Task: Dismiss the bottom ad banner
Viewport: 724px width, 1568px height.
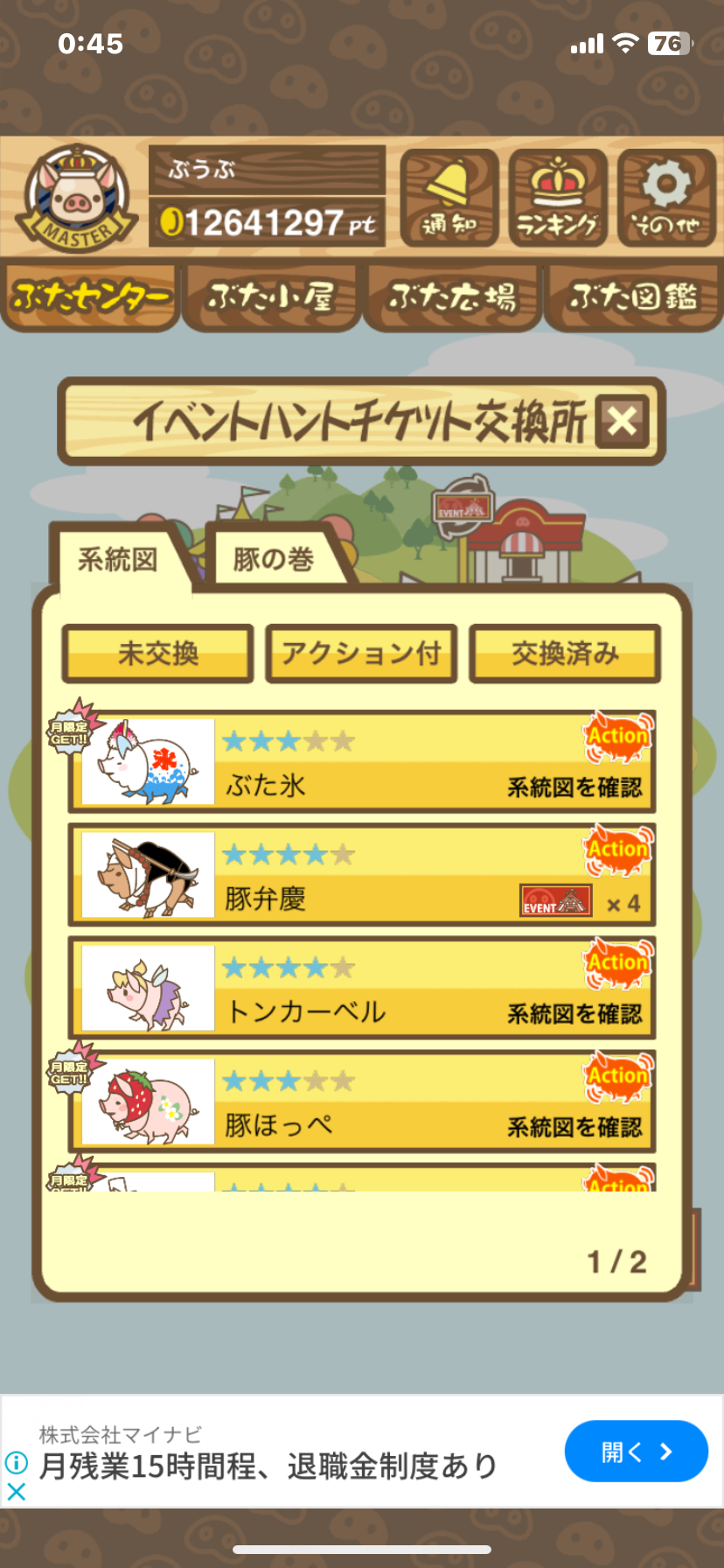Action: pos(16,1493)
